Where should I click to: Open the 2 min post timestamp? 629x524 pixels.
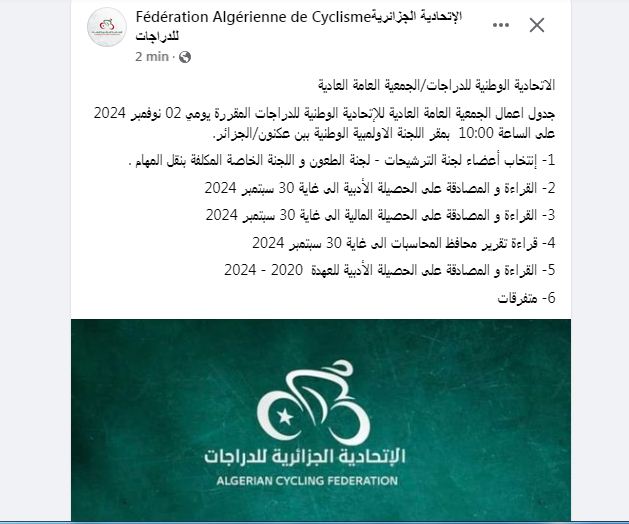[153, 57]
